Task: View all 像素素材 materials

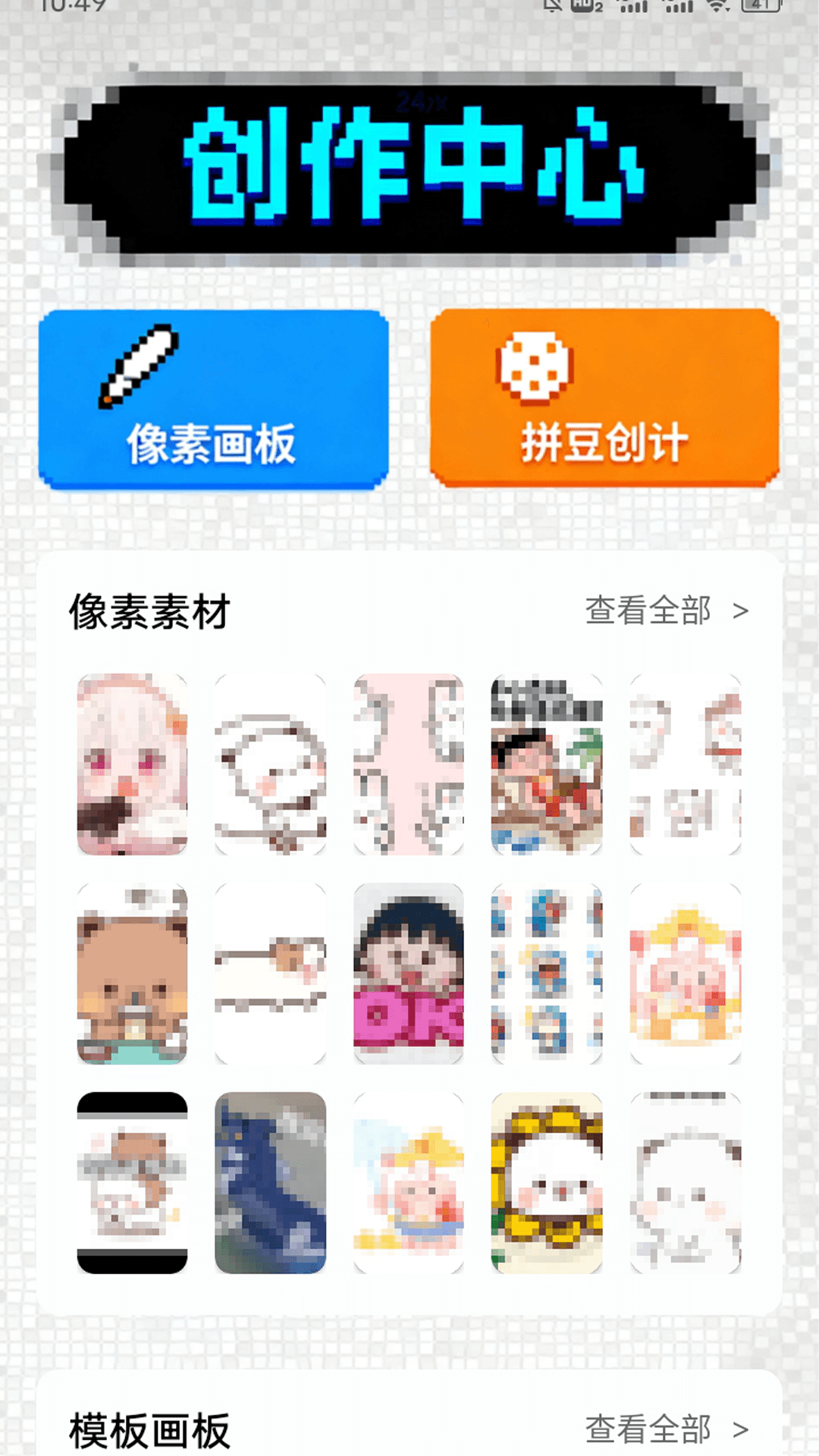Action: [x=666, y=610]
